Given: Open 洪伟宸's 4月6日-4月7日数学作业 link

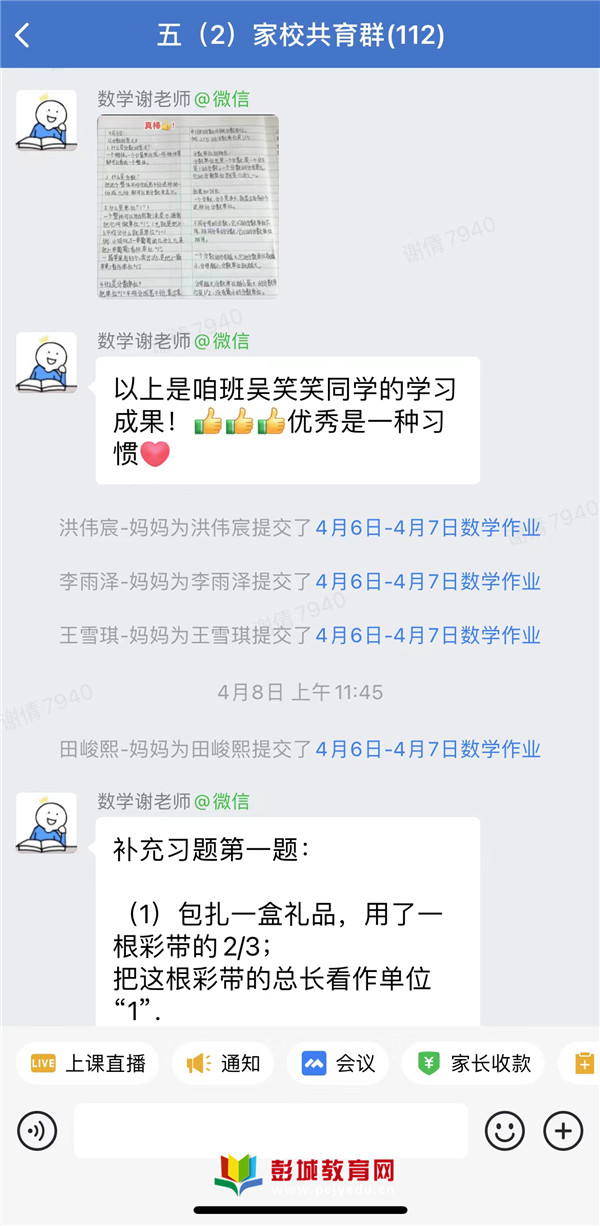Looking at the screenshot, I should coord(428,529).
